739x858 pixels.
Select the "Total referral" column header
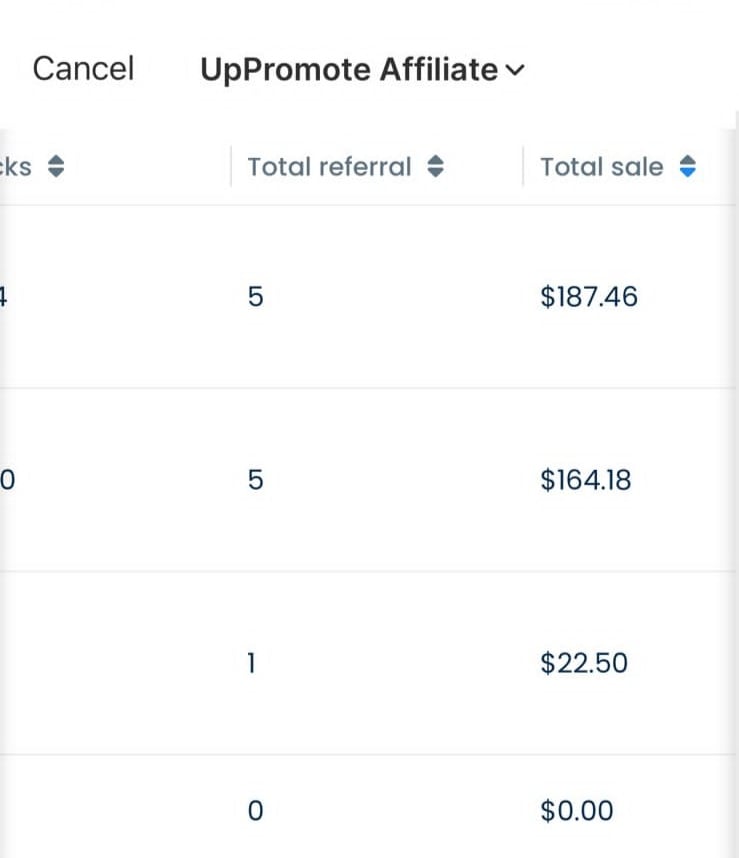tap(330, 166)
